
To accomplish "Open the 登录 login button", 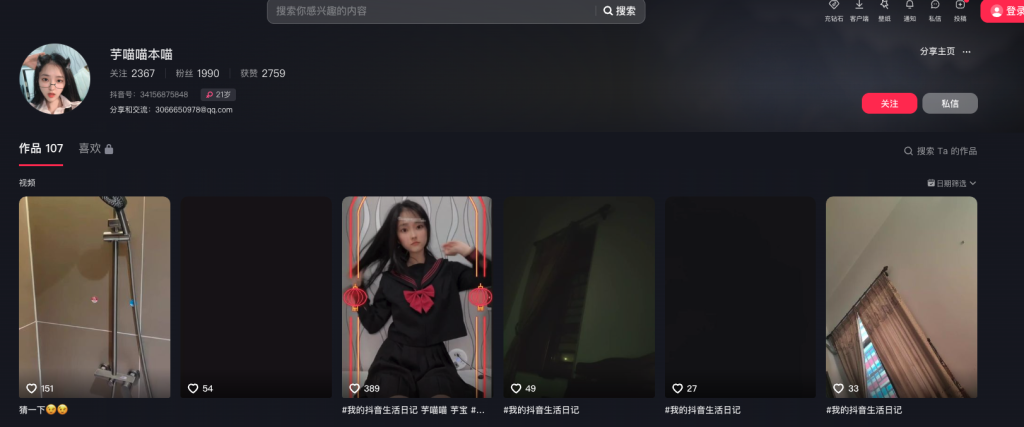I will point(1002,11).
